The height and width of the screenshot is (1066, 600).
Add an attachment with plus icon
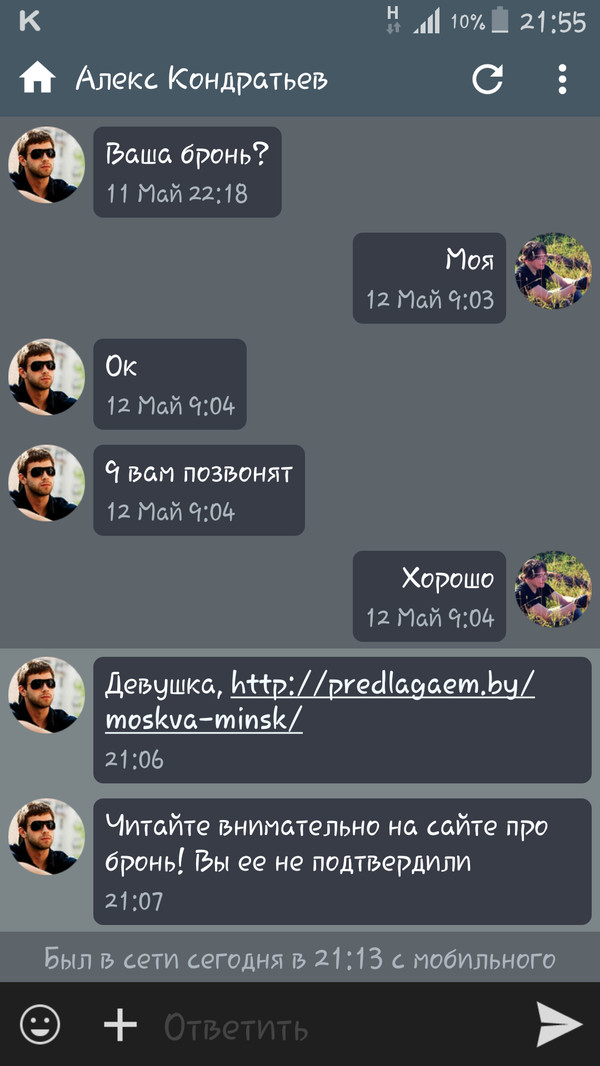coord(121,1024)
